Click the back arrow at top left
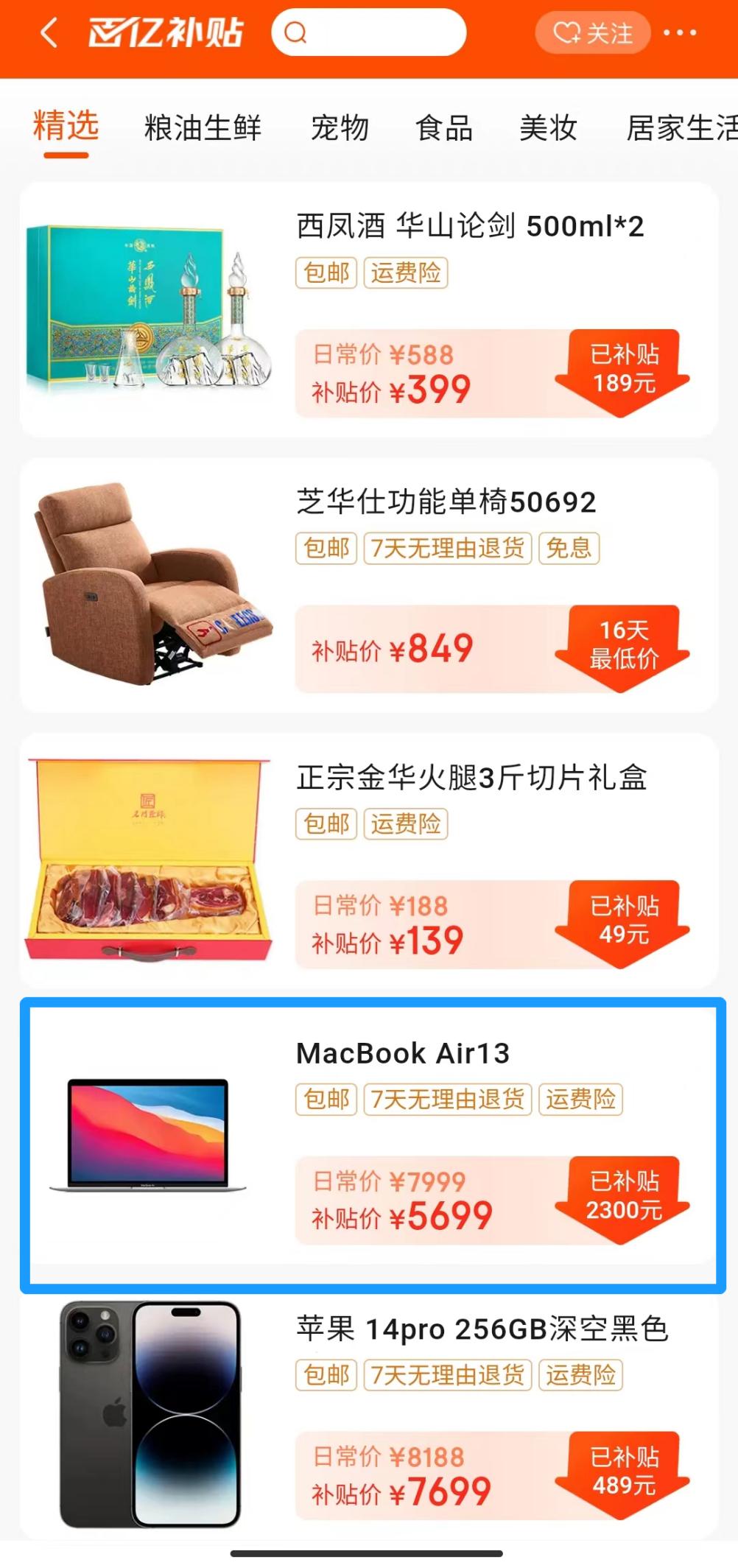The height and width of the screenshot is (1568, 738). [49, 32]
